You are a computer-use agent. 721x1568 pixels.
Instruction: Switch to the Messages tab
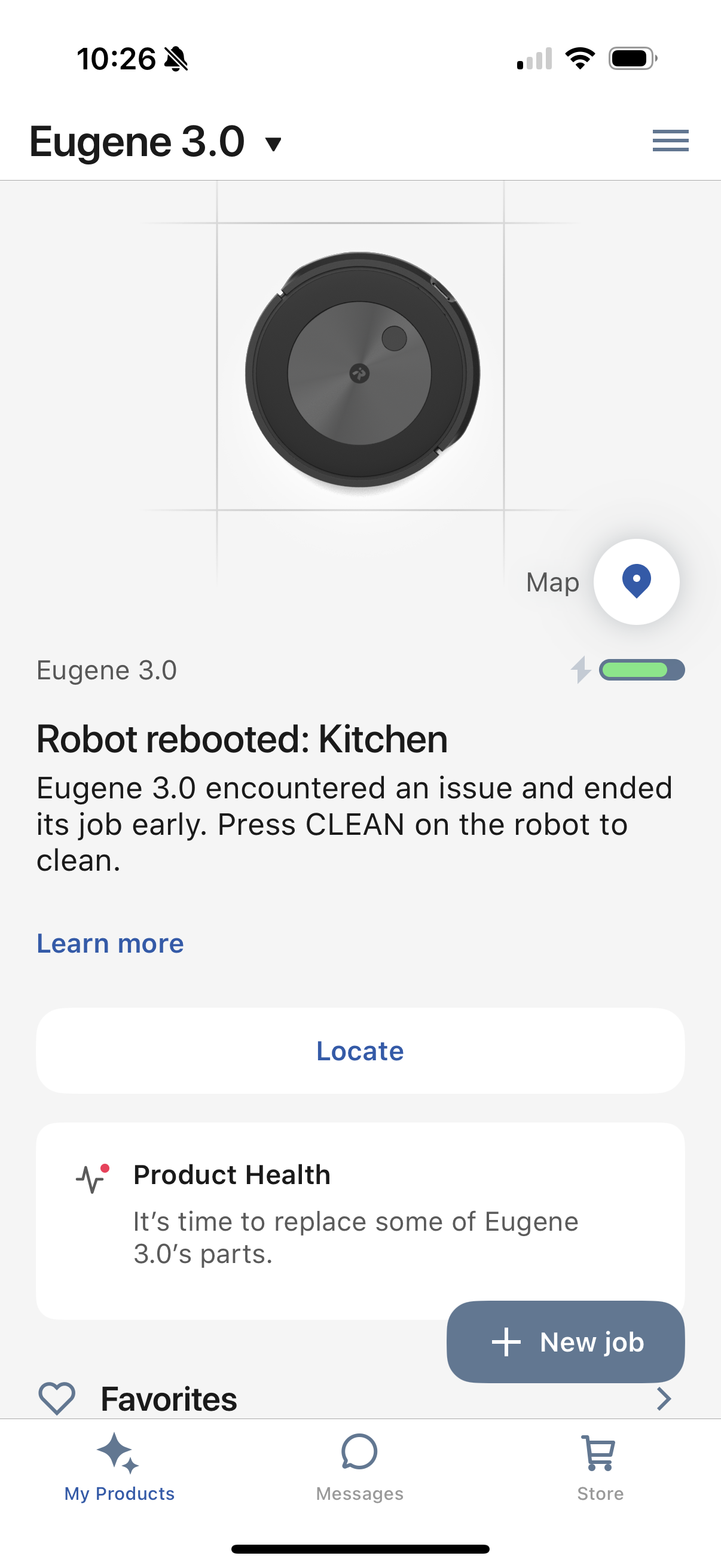pos(359,1468)
